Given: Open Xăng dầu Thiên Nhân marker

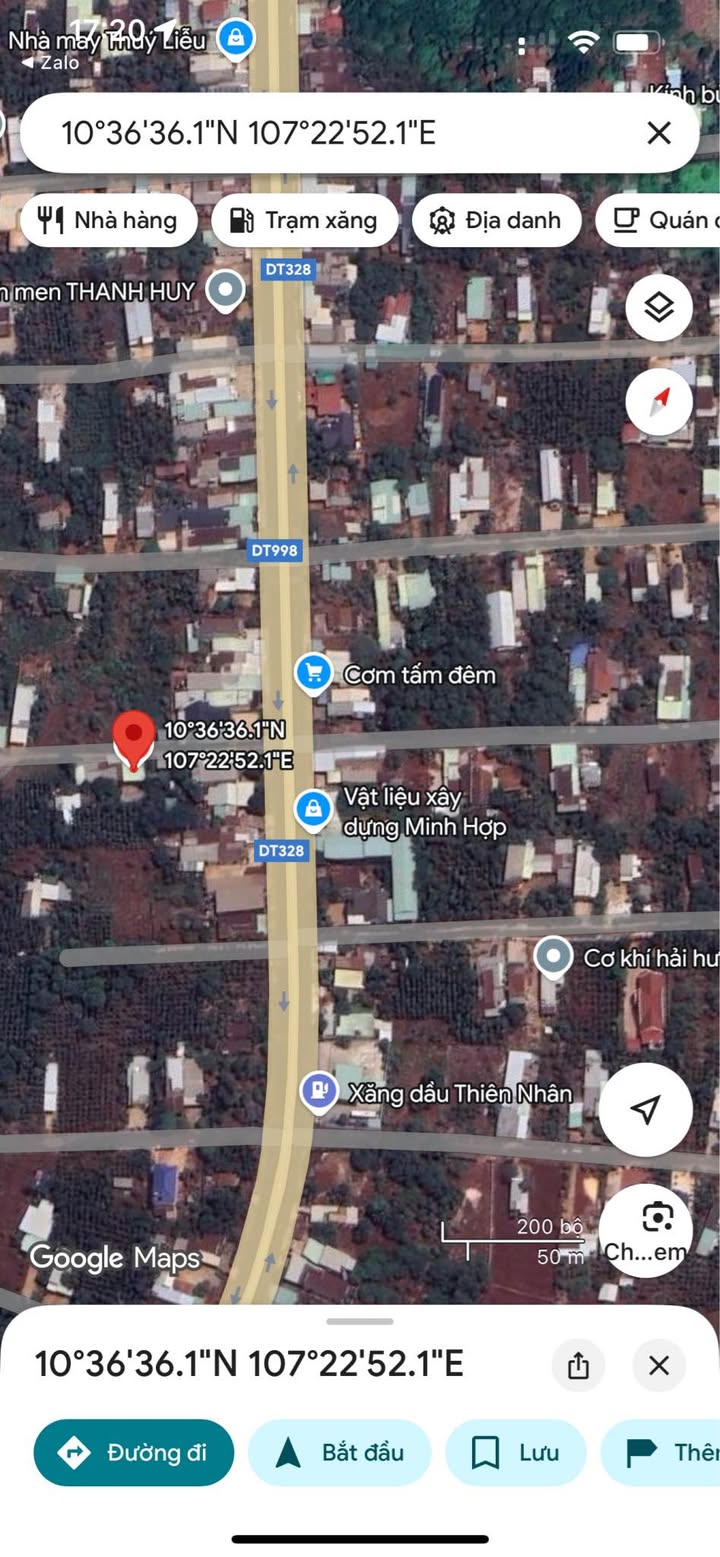Looking at the screenshot, I should tap(318, 1092).
